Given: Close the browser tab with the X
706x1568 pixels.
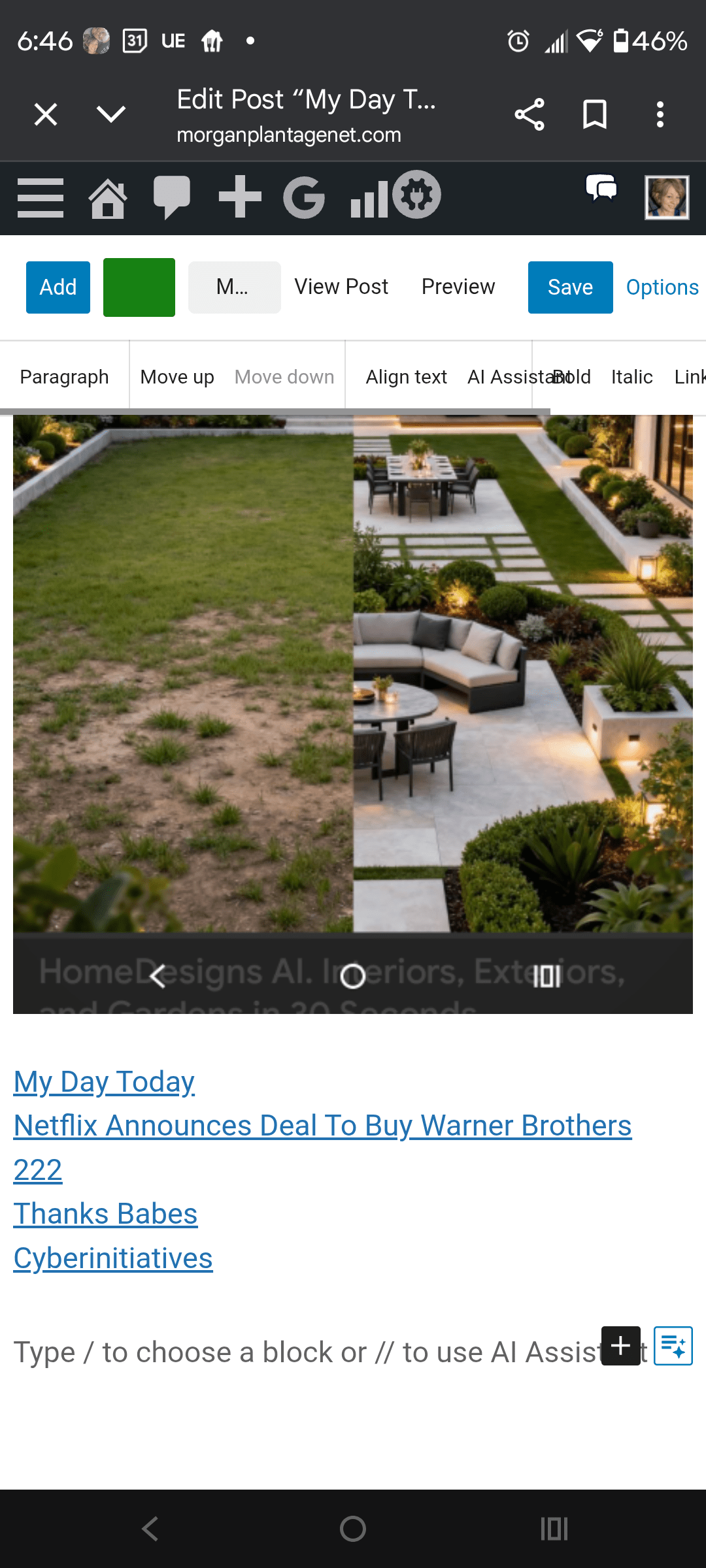Looking at the screenshot, I should [x=46, y=114].
